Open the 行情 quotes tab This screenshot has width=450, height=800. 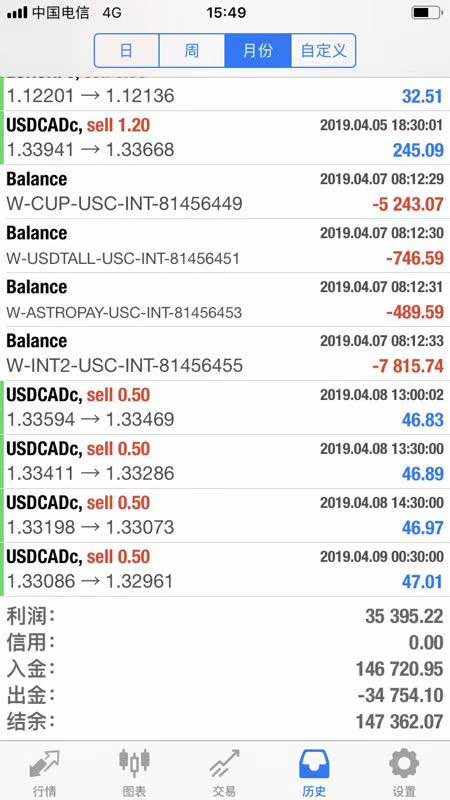click(x=44, y=772)
